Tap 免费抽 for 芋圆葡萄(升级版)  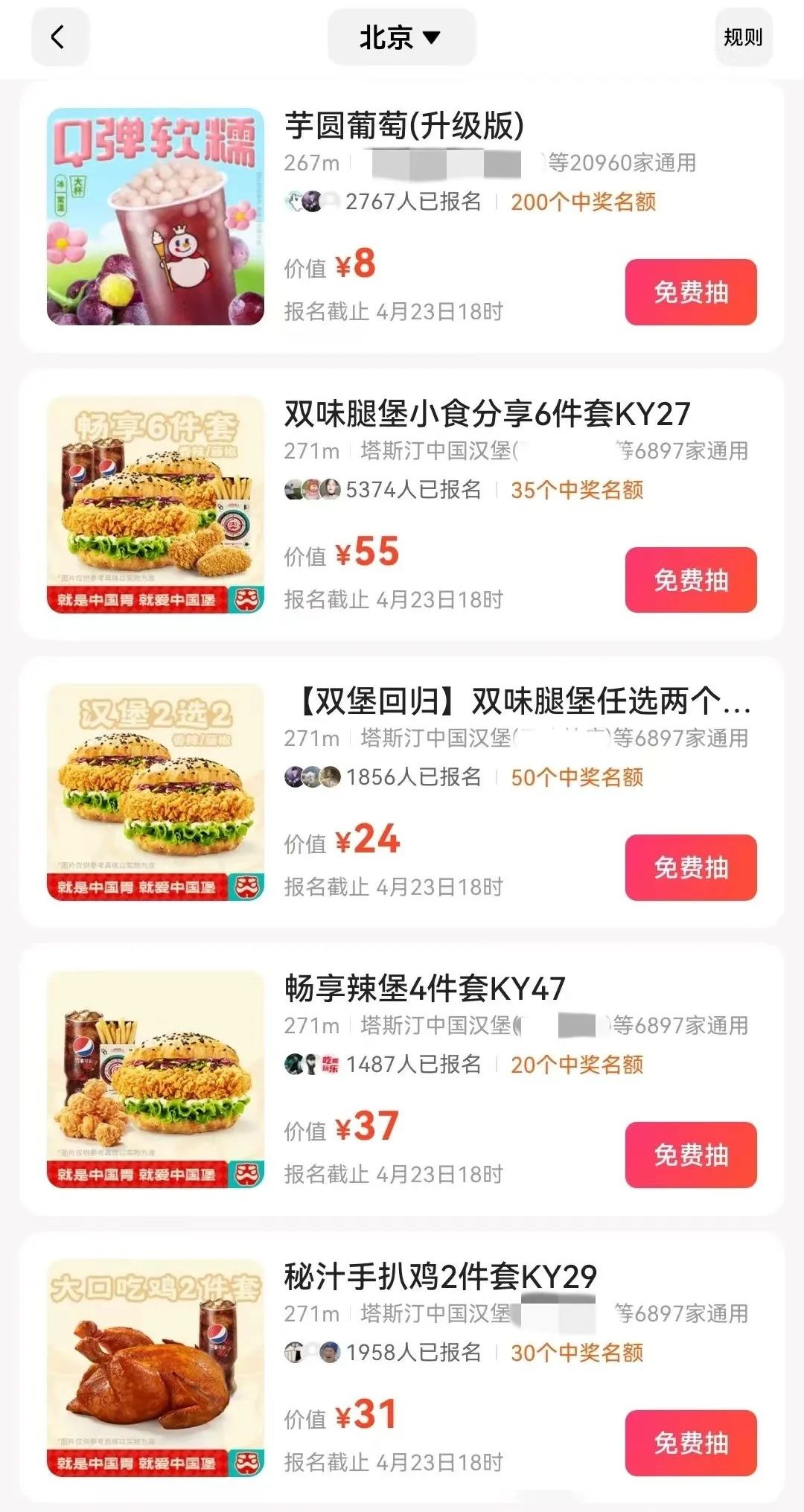pyautogui.click(x=690, y=292)
